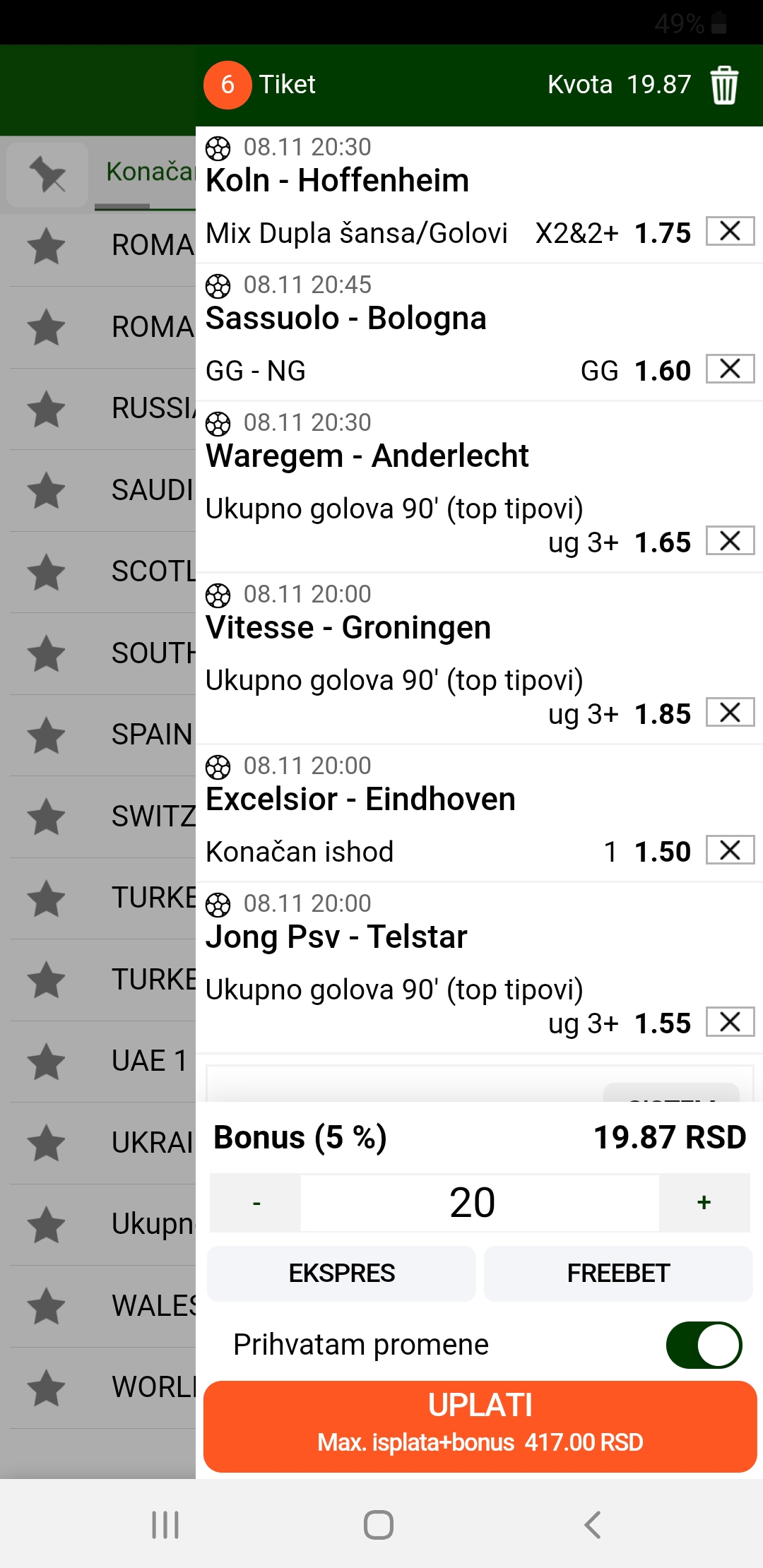Remove Jong Psv - Telstar selection
This screenshot has height=1568, width=763.
point(730,1021)
